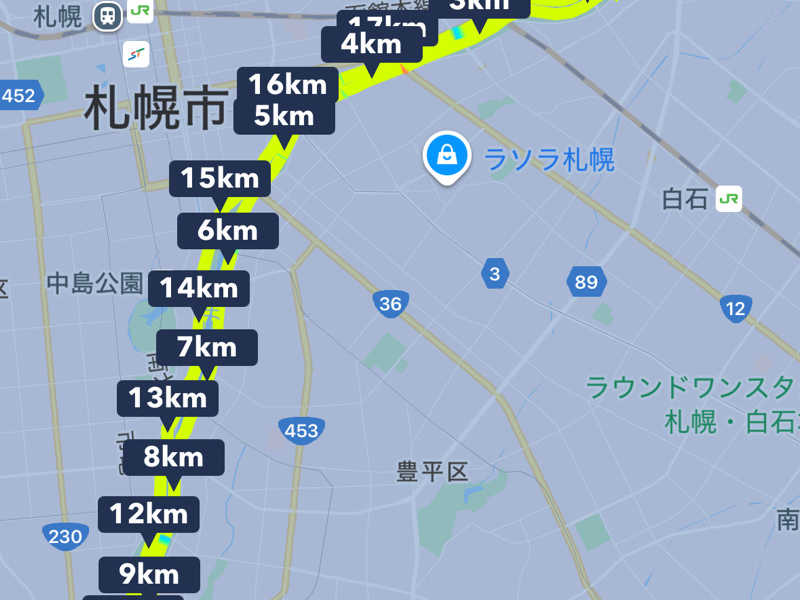Tap the 13km route marker
The height and width of the screenshot is (600, 800).
(x=167, y=398)
